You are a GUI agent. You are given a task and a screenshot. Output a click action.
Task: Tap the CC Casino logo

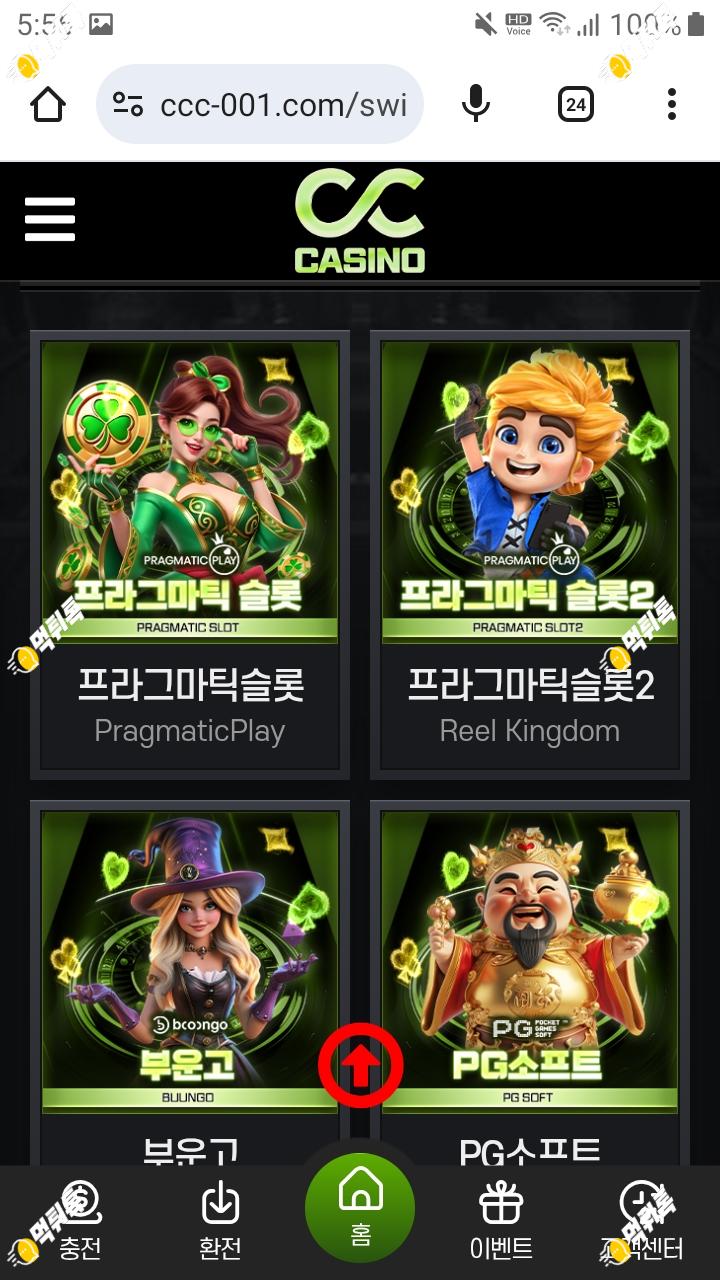(360, 221)
